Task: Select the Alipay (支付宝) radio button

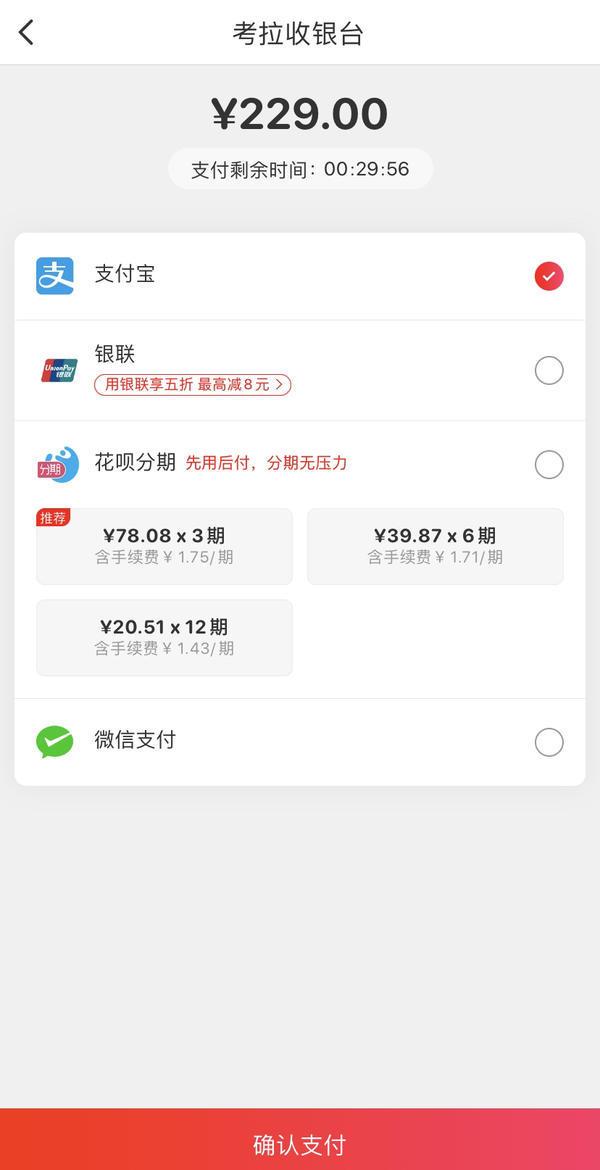Action: 549,276
